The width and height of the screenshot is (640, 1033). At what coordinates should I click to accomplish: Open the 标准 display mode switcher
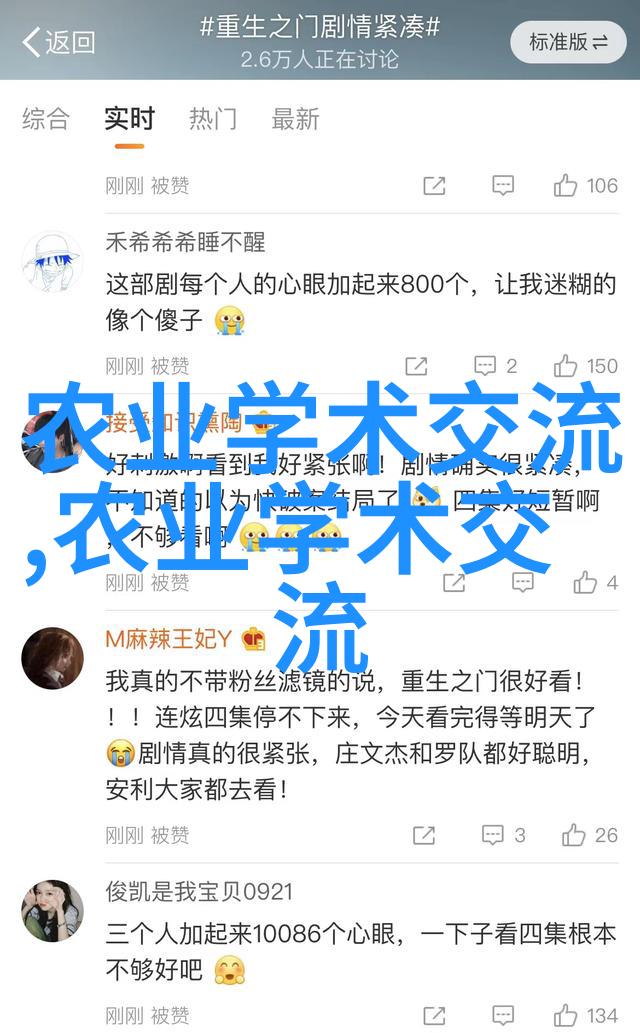point(568,42)
